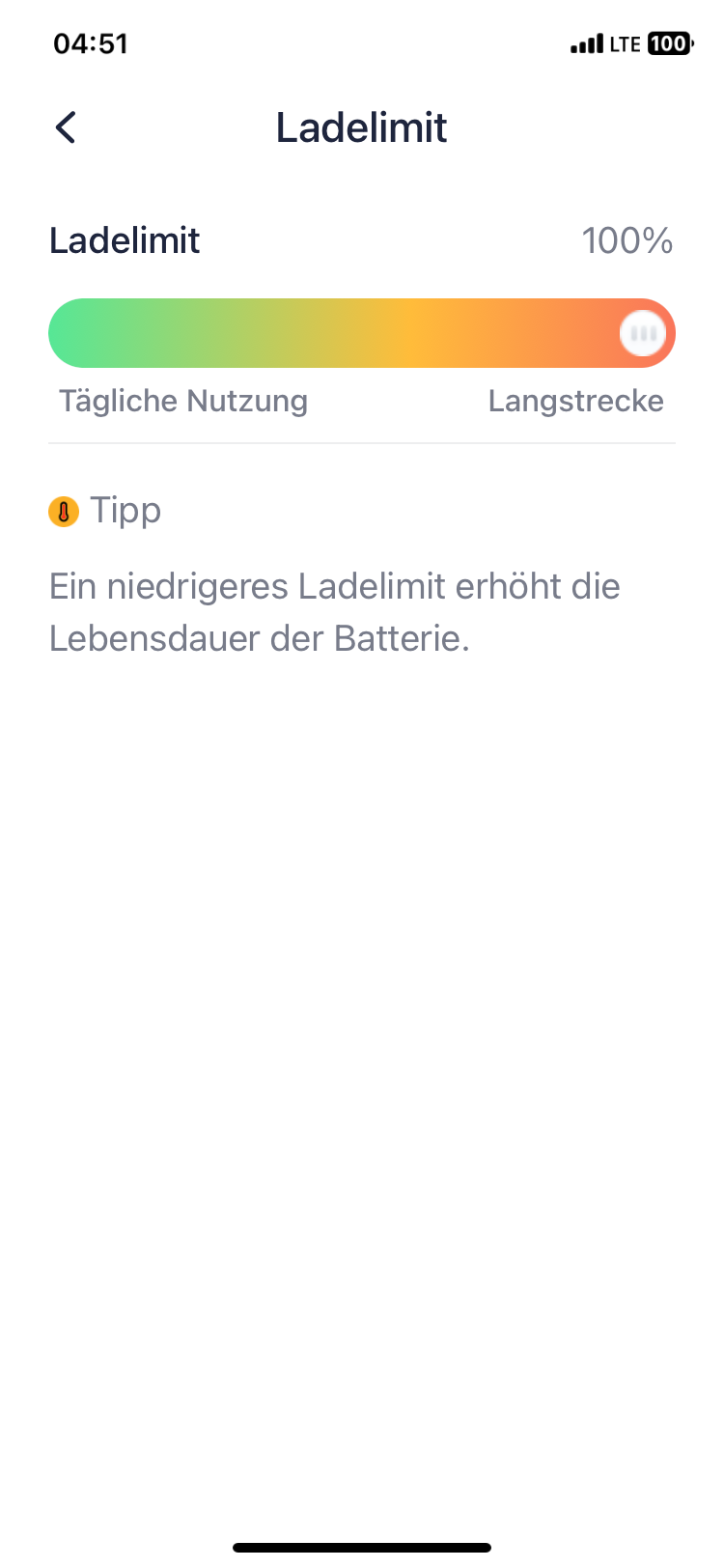Go back from the Ladelimit screen
724x1568 pixels.
click(66, 127)
